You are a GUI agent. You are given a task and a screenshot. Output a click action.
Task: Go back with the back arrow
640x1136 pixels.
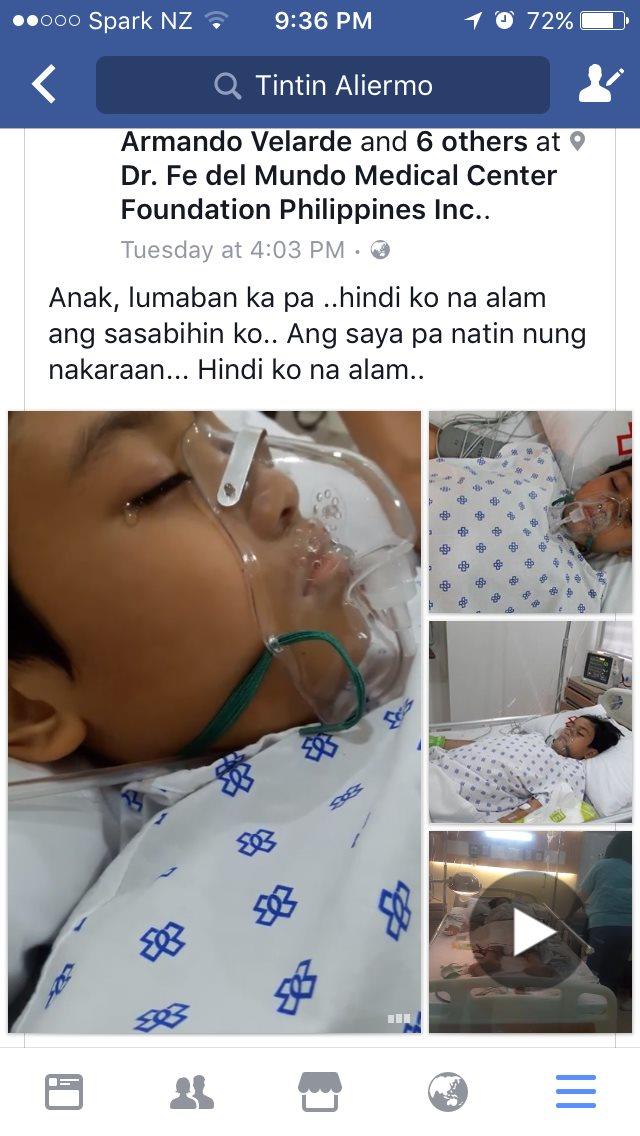[x=44, y=85]
